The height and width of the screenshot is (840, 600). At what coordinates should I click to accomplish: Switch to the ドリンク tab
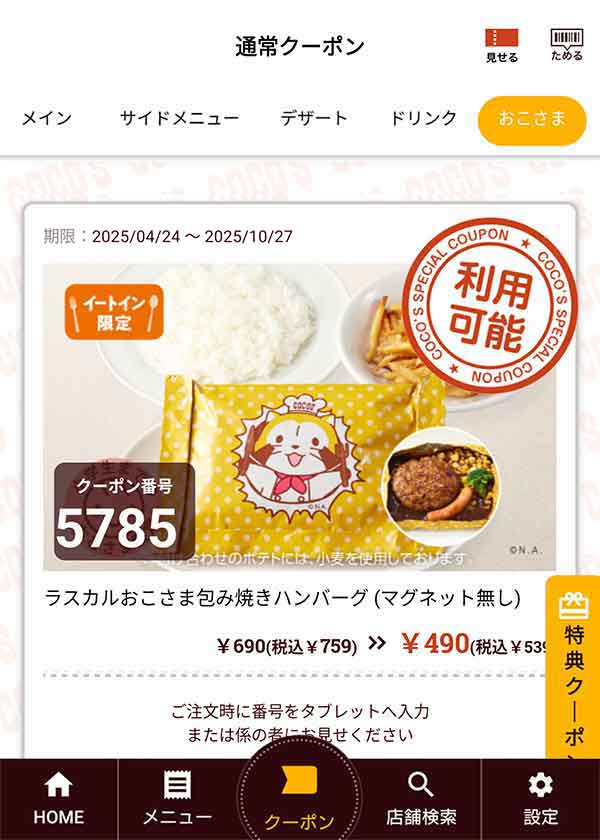[423, 118]
